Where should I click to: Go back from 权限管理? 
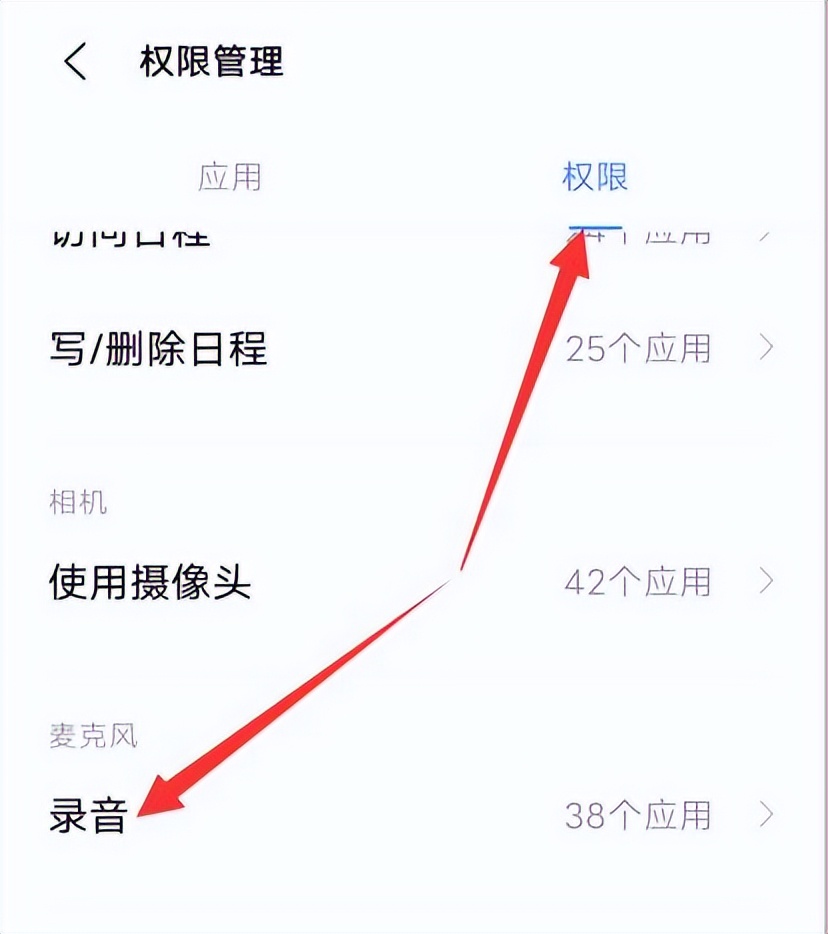pyautogui.click(x=75, y=61)
